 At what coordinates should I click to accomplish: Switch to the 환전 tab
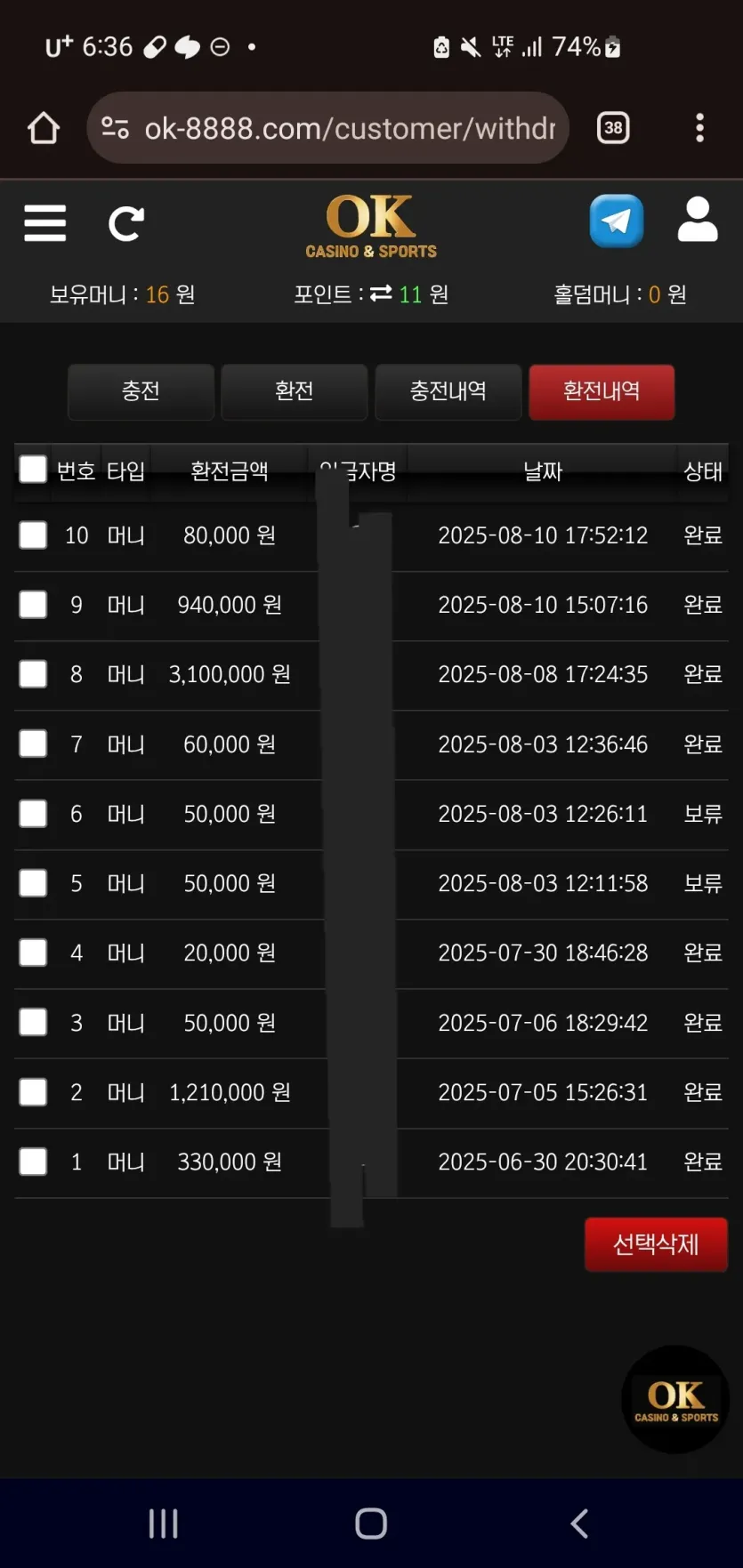294,391
